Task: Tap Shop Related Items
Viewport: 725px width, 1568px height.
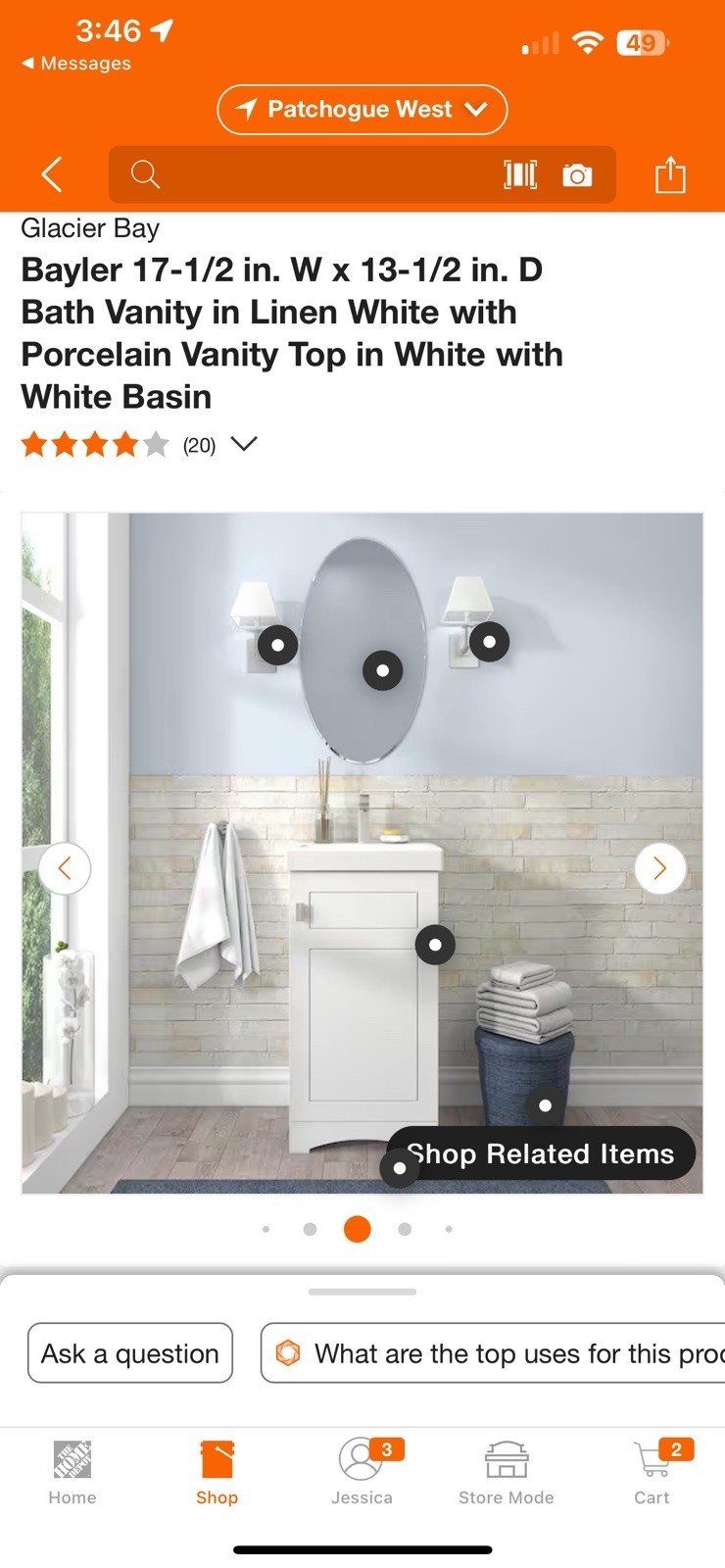Action: click(x=541, y=1153)
